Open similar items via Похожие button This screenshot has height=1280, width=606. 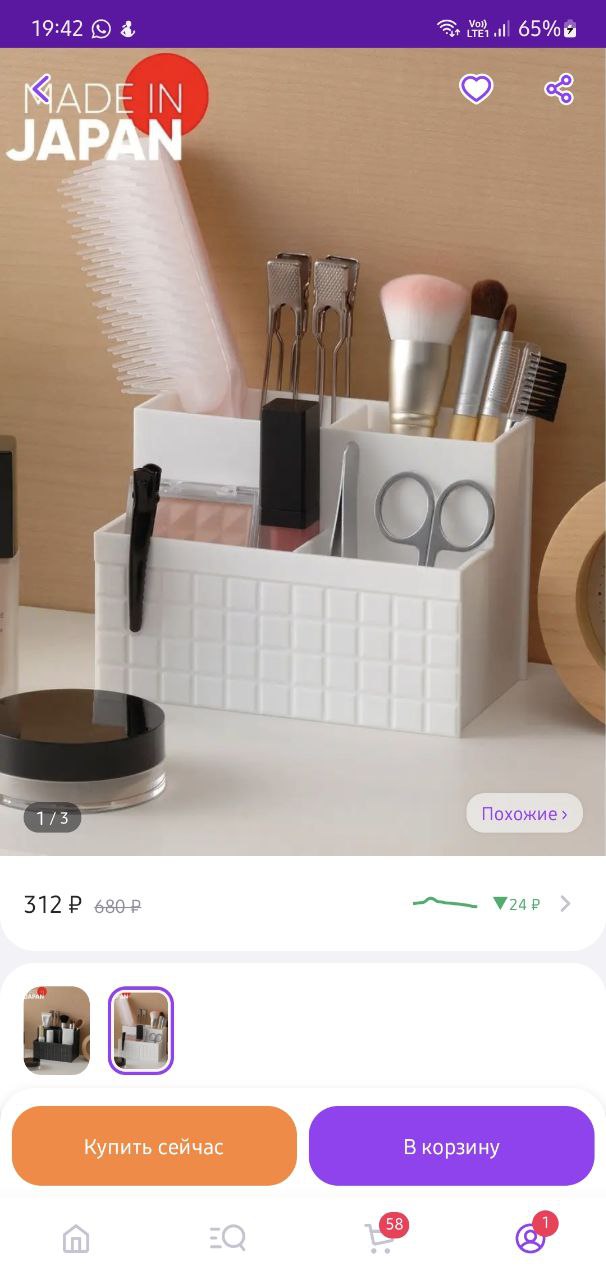coord(524,814)
